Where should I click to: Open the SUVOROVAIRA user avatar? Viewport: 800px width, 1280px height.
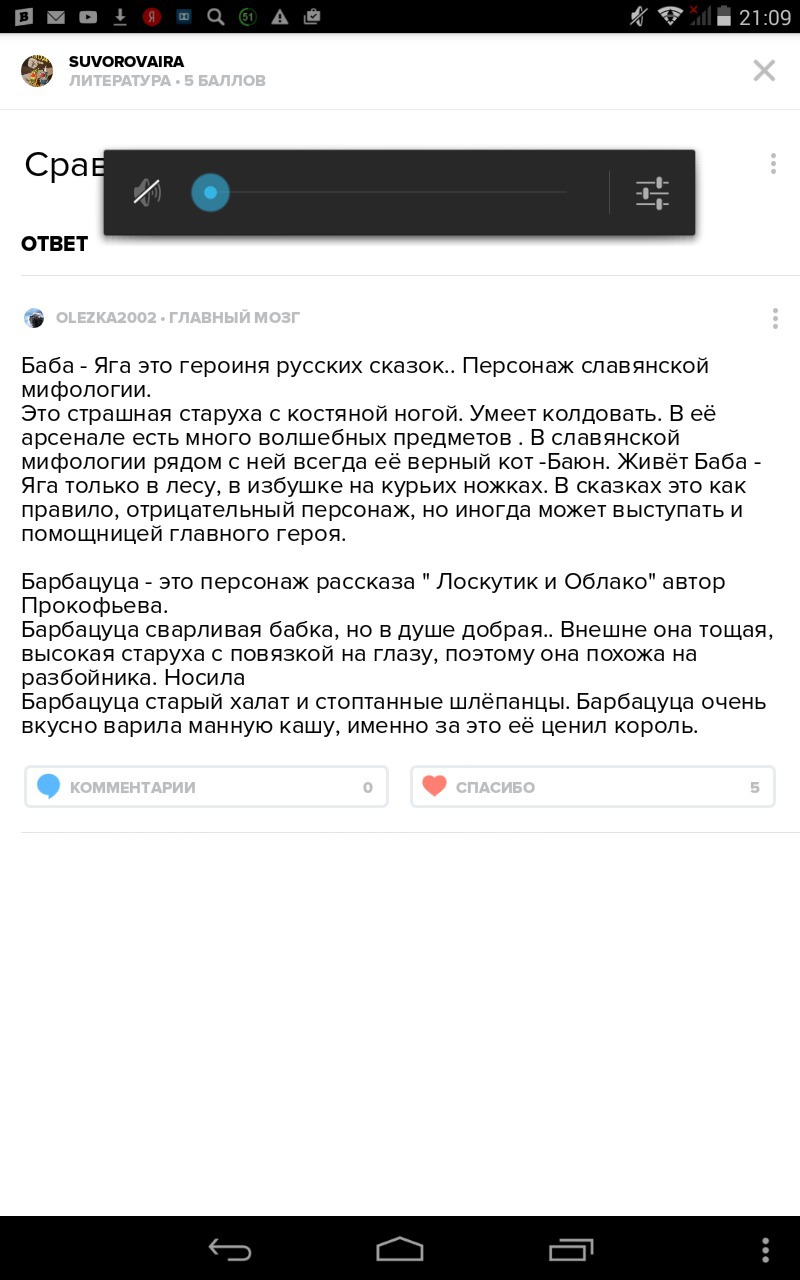37,71
